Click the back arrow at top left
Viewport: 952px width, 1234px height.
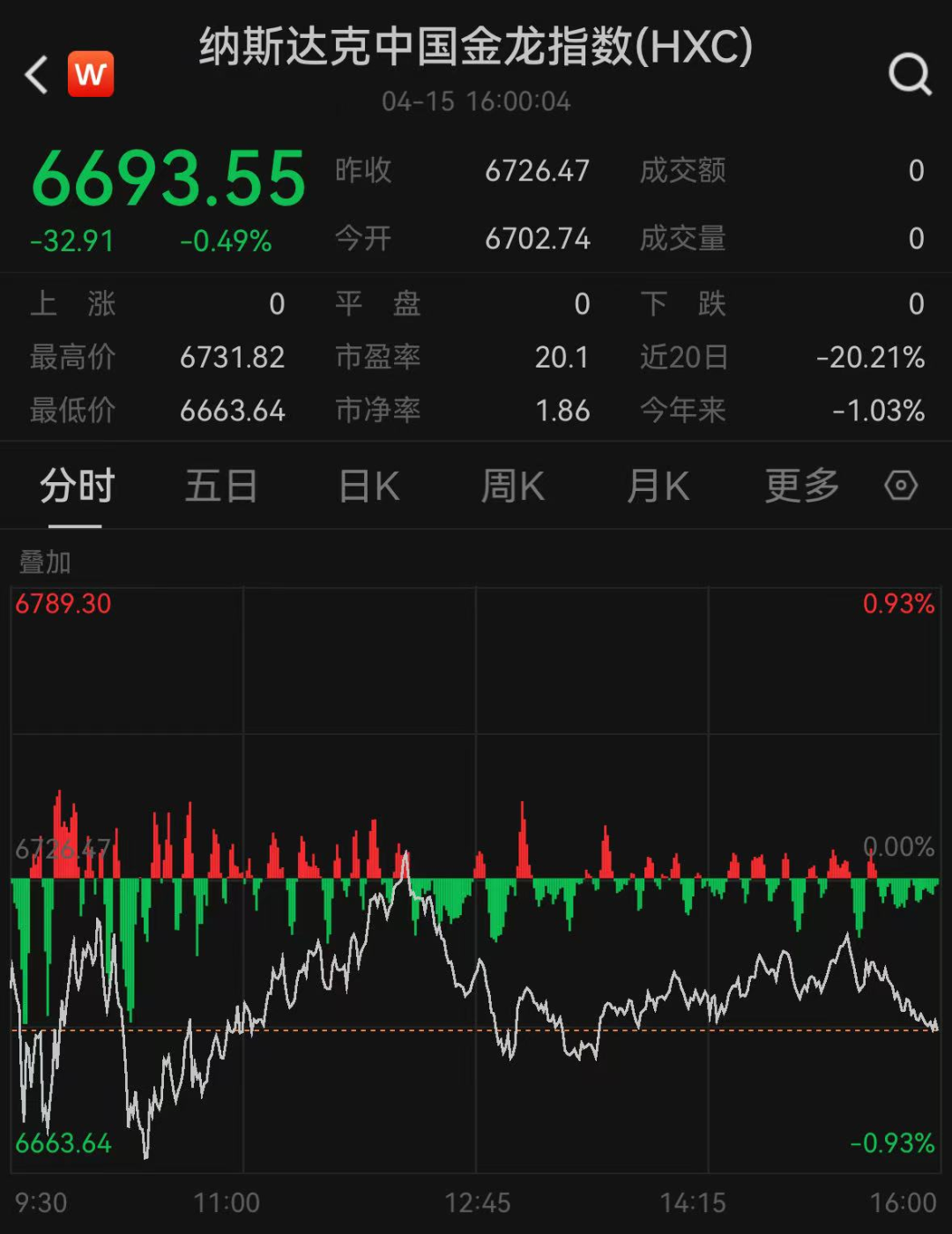pyautogui.click(x=34, y=75)
